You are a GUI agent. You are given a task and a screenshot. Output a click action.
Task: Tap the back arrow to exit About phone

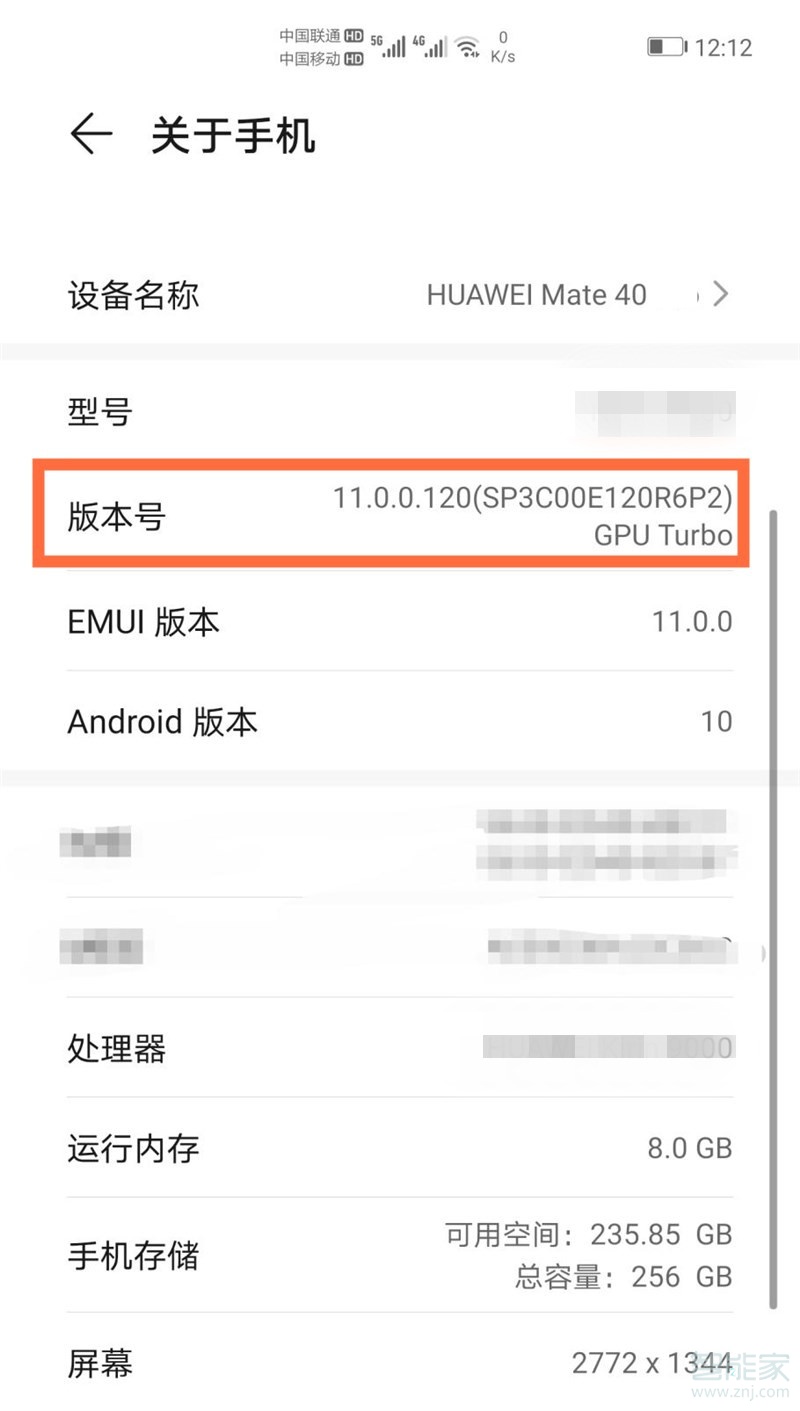[x=91, y=135]
